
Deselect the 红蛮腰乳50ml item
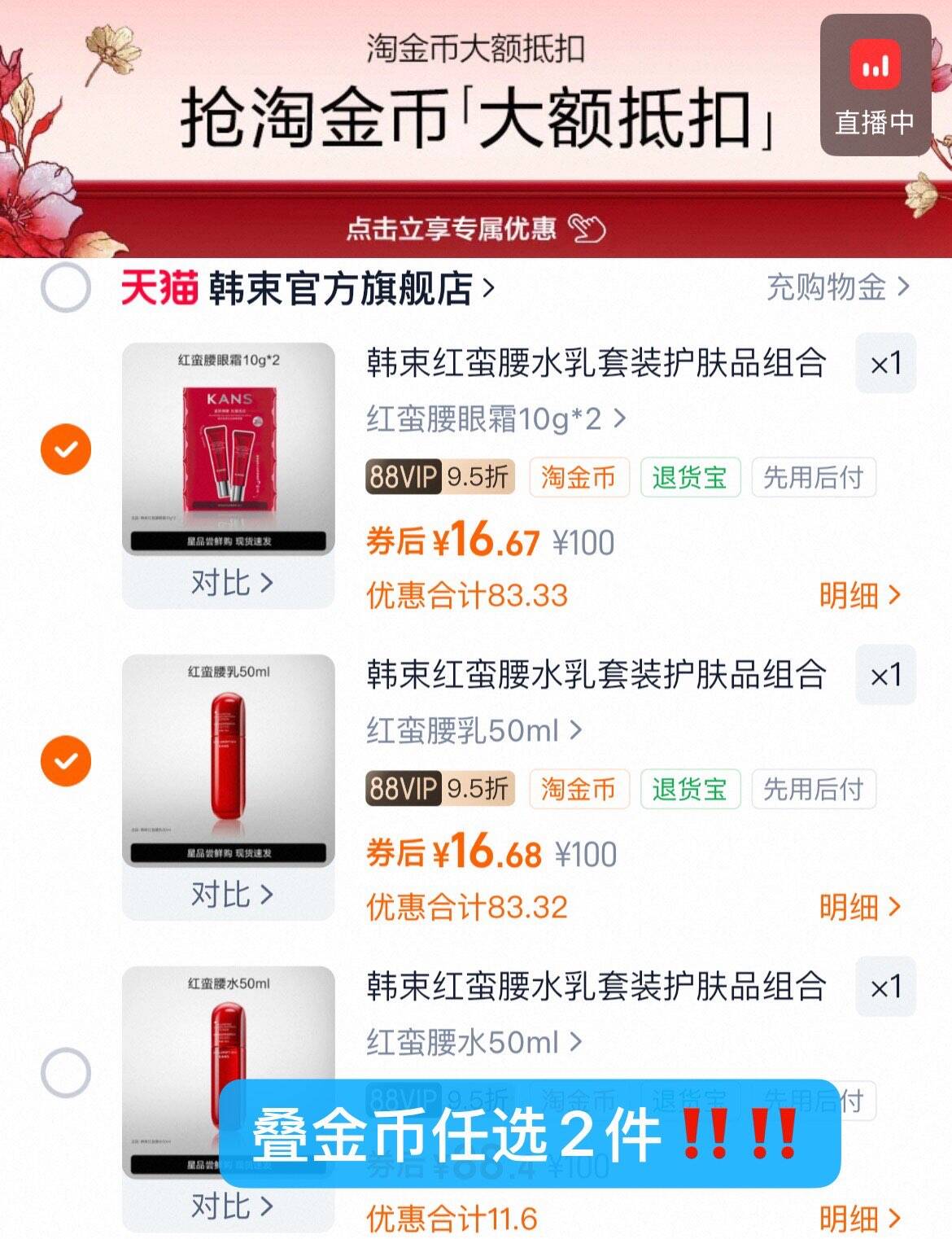coord(66,761)
